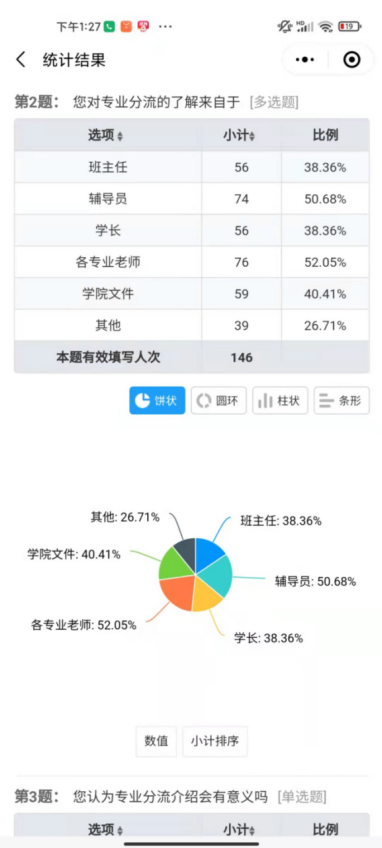Sort Question 2's table by the 小计 column
382x848 pixels.
coord(239,136)
